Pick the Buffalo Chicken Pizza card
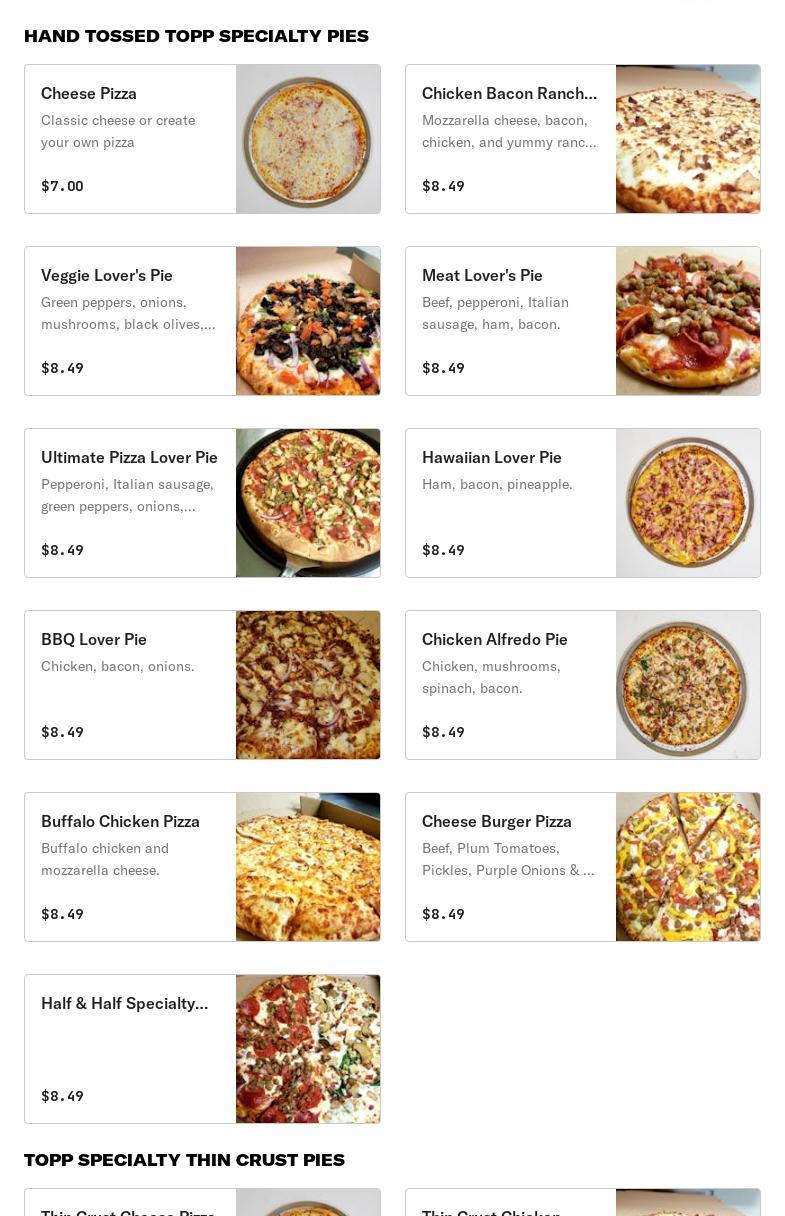Viewport: 785px width, 1216px height. (x=202, y=867)
